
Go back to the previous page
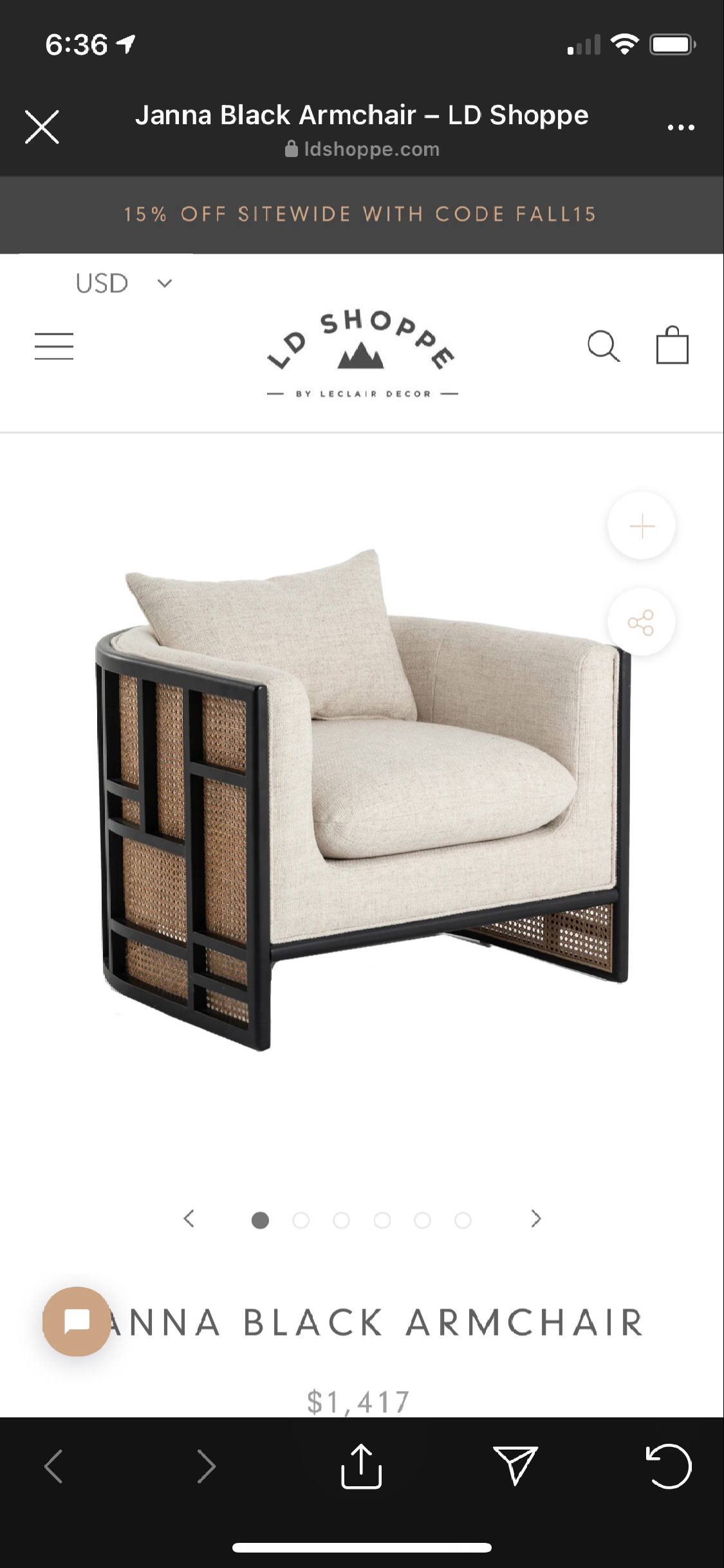coord(53,1466)
